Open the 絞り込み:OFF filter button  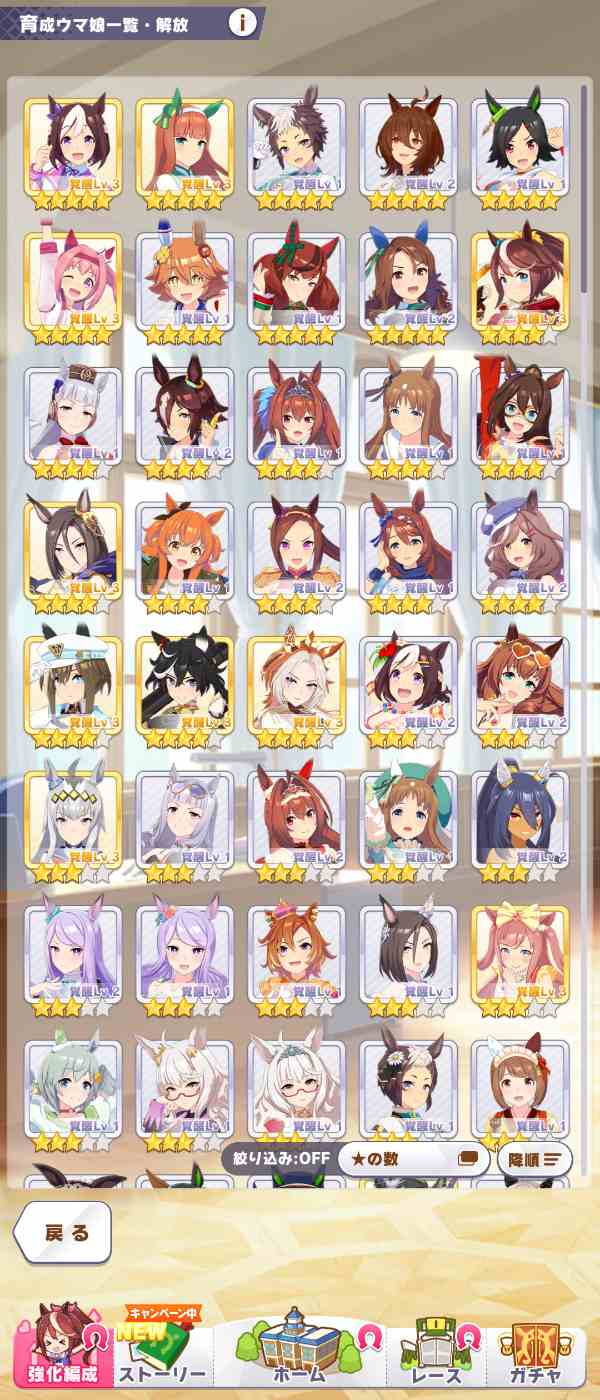(275, 1159)
